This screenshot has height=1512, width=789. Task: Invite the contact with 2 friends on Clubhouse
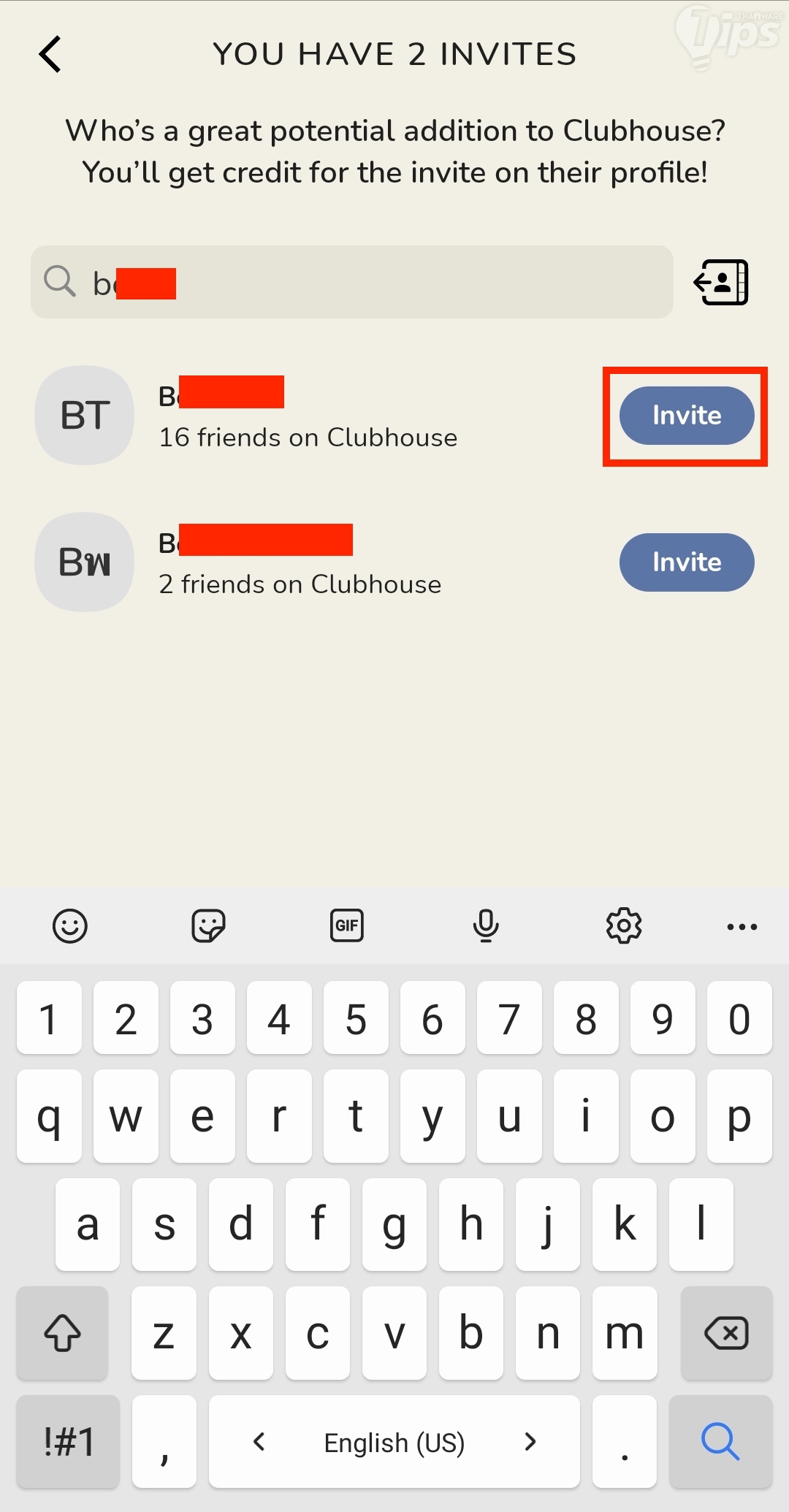coord(686,562)
